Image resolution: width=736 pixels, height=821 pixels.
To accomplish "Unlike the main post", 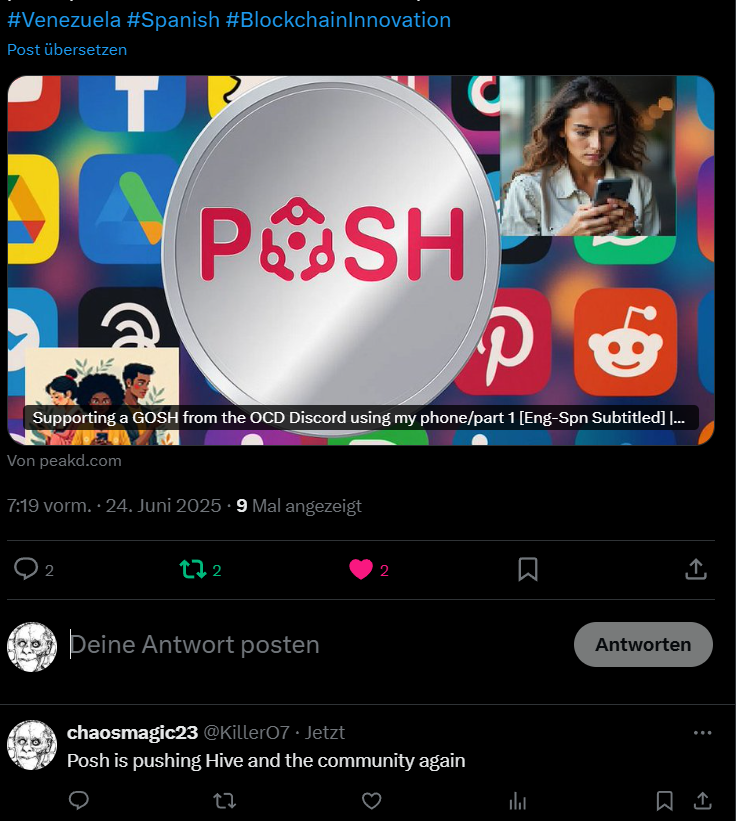I will 361,570.
